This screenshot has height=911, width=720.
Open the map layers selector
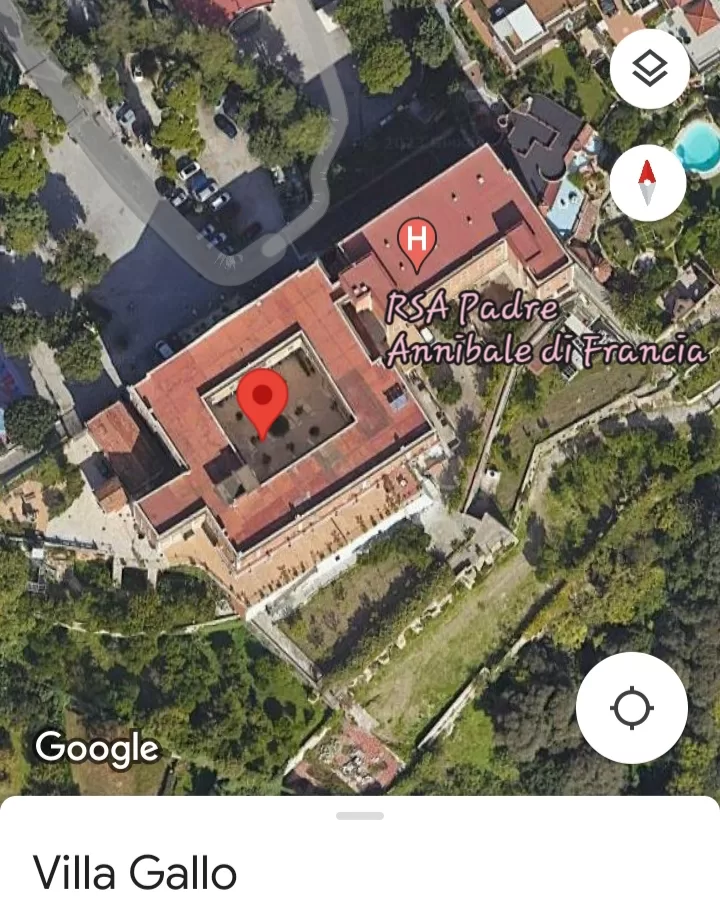(649, 69)
